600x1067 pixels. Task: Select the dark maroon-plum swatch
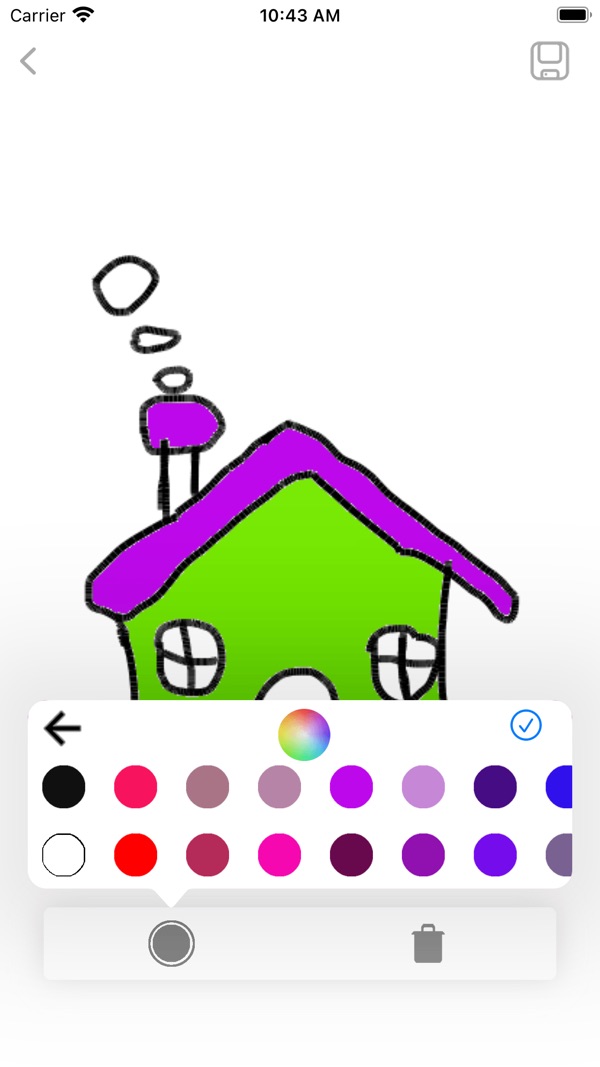click(x=352, y=855)
